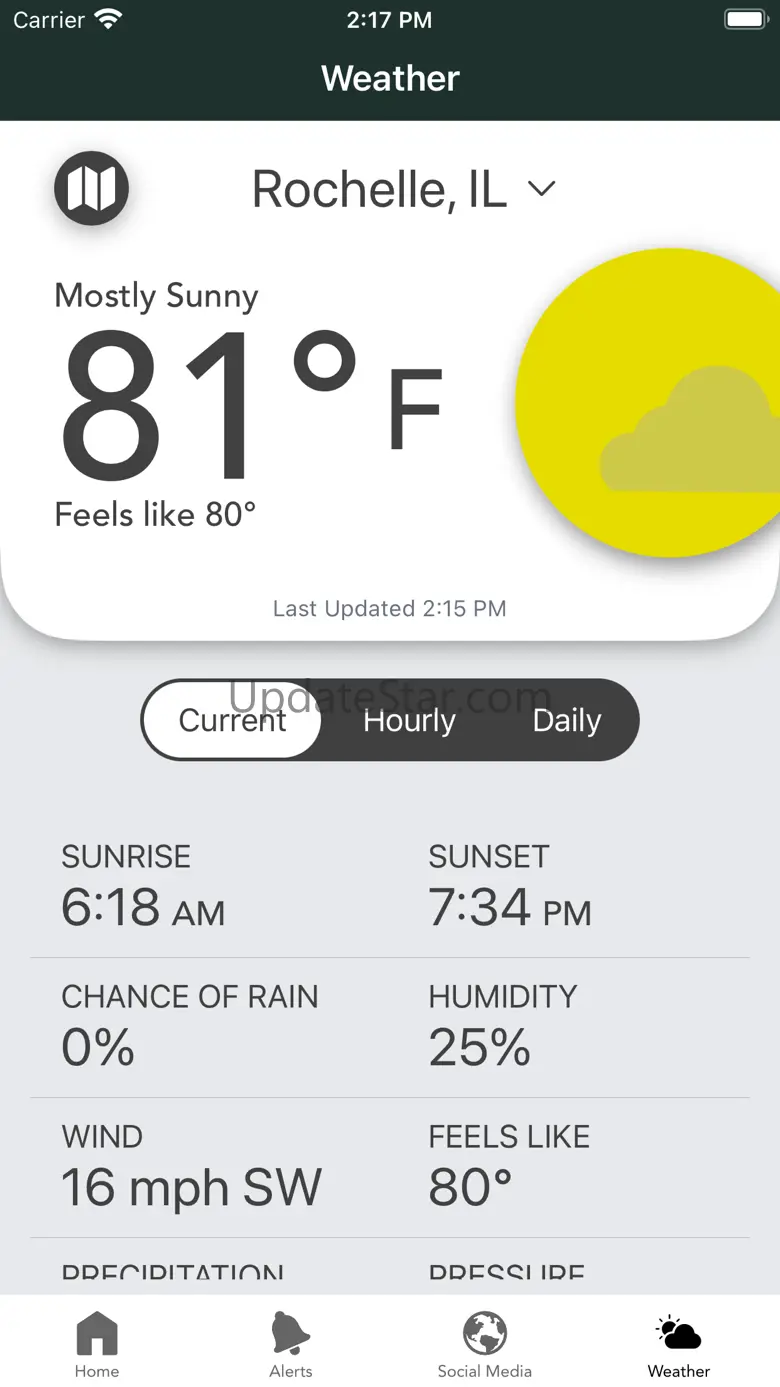Open the Social Media tab
The image size is (780, 1387).
point(485,1345)
